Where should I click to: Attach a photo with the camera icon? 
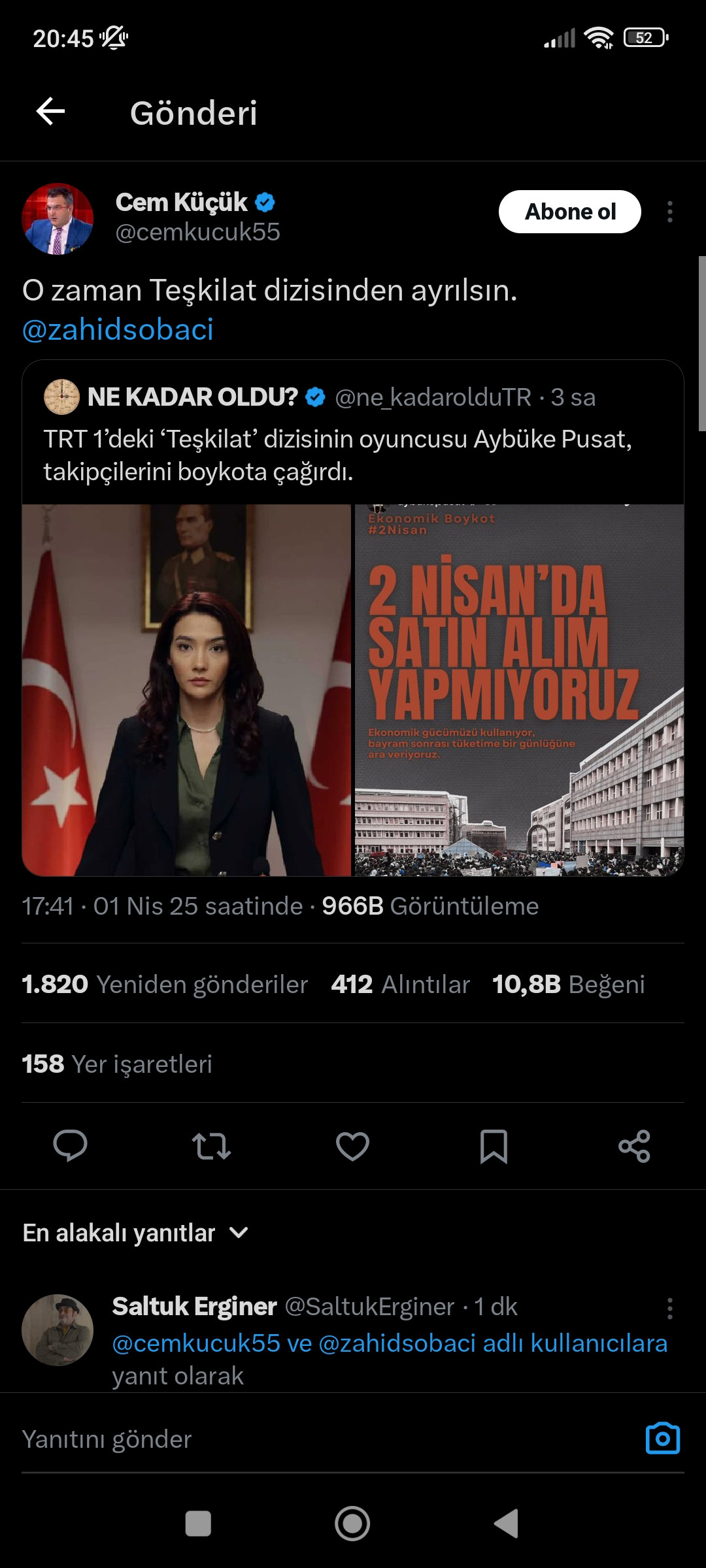click(662, 1439)
